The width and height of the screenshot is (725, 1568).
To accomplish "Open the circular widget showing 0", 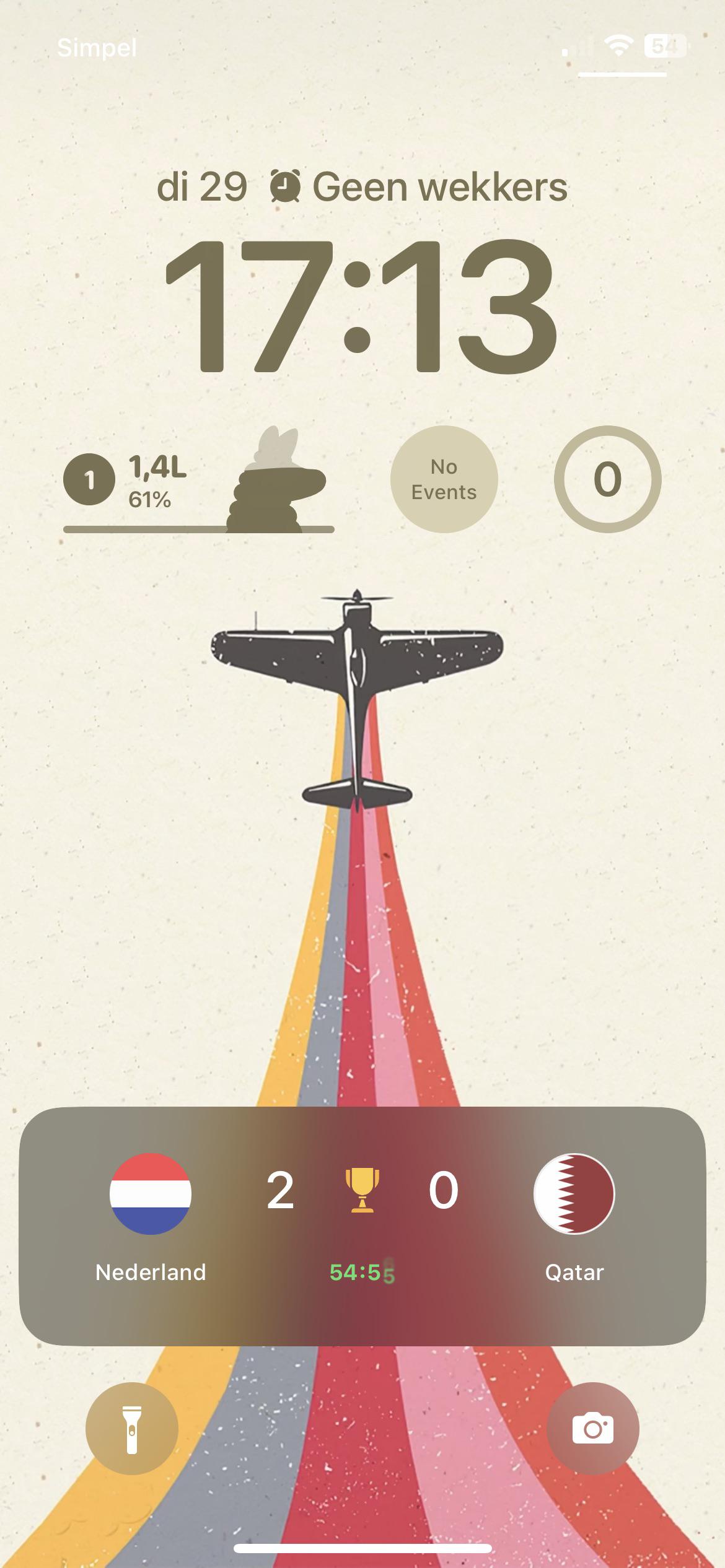I will point(607,479).
